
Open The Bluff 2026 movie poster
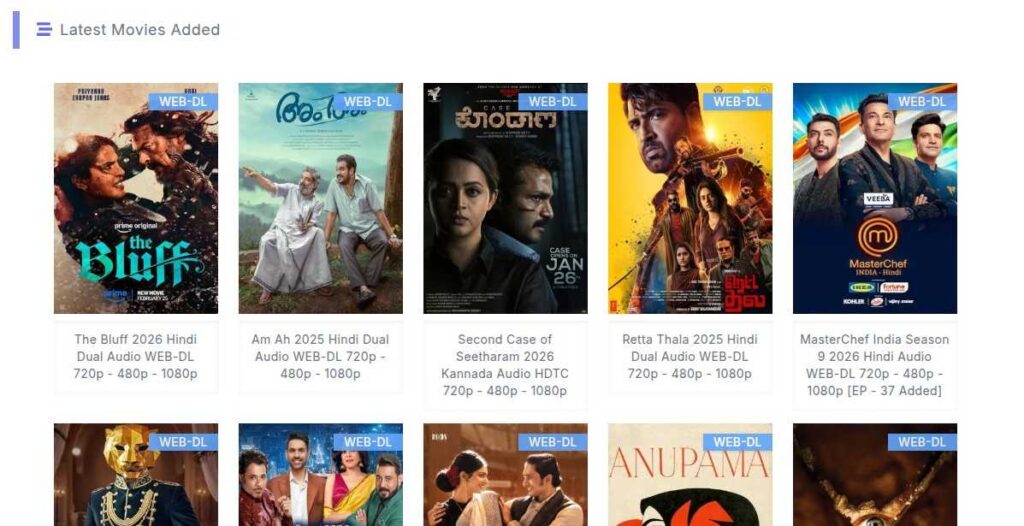pos(135,198)
